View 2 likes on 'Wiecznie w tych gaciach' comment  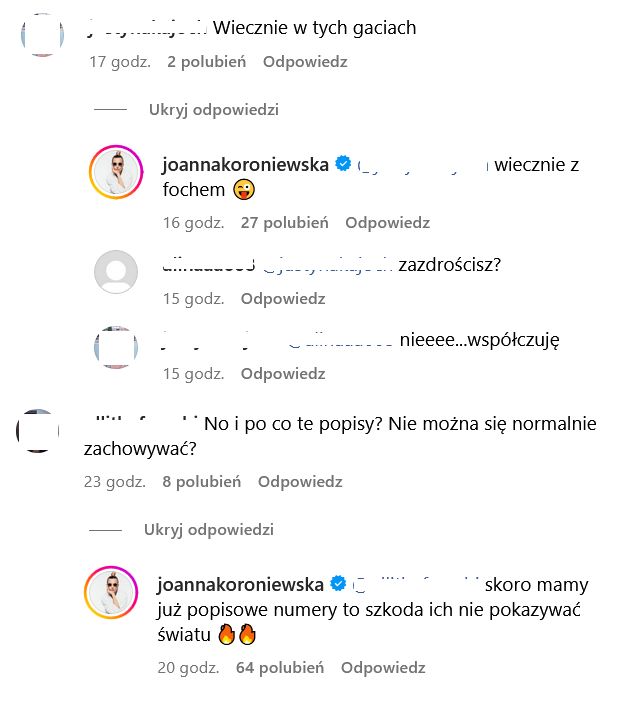tap(206, 61)
